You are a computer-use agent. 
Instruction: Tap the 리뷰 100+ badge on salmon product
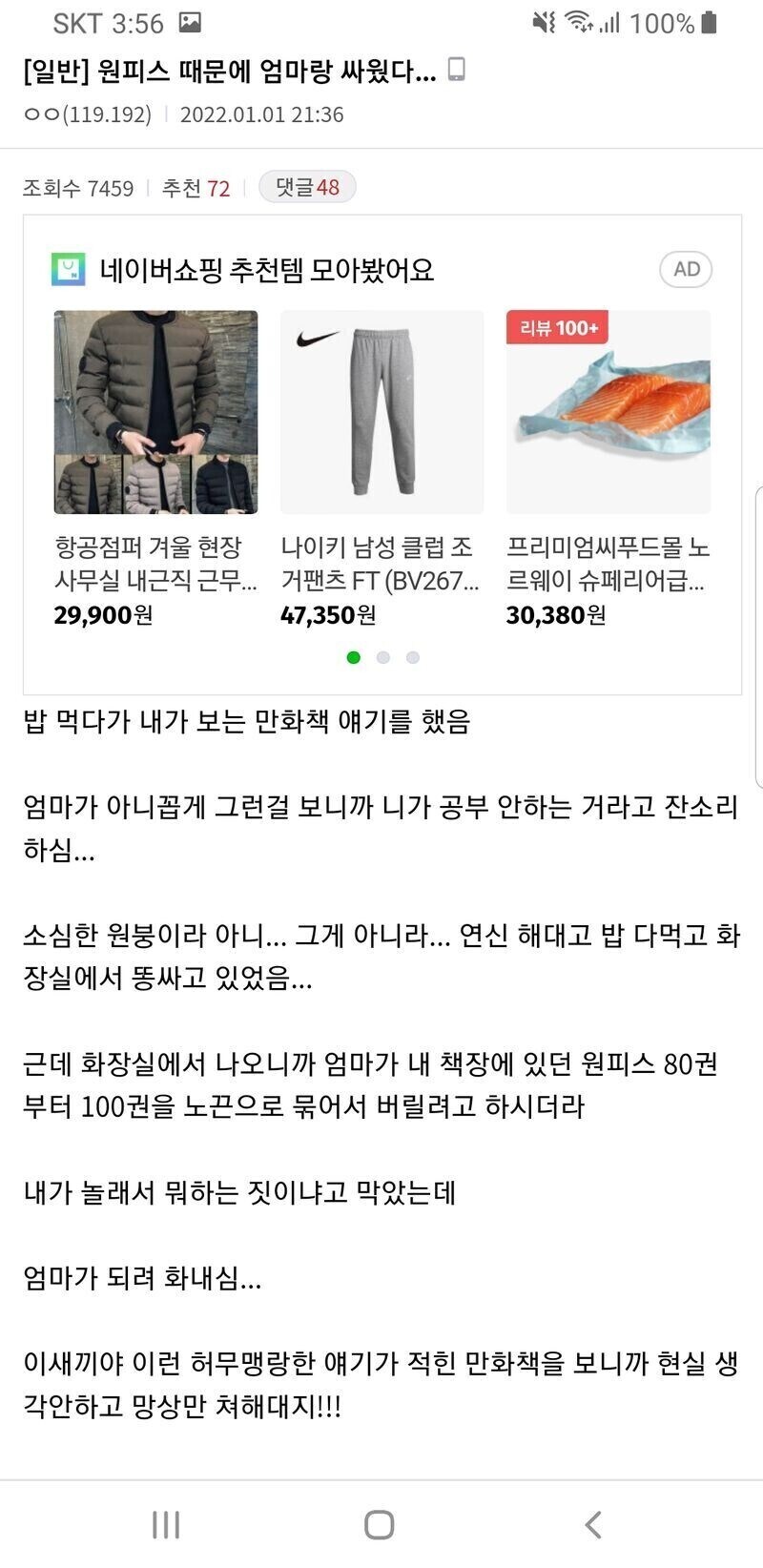tap(559, 327)
